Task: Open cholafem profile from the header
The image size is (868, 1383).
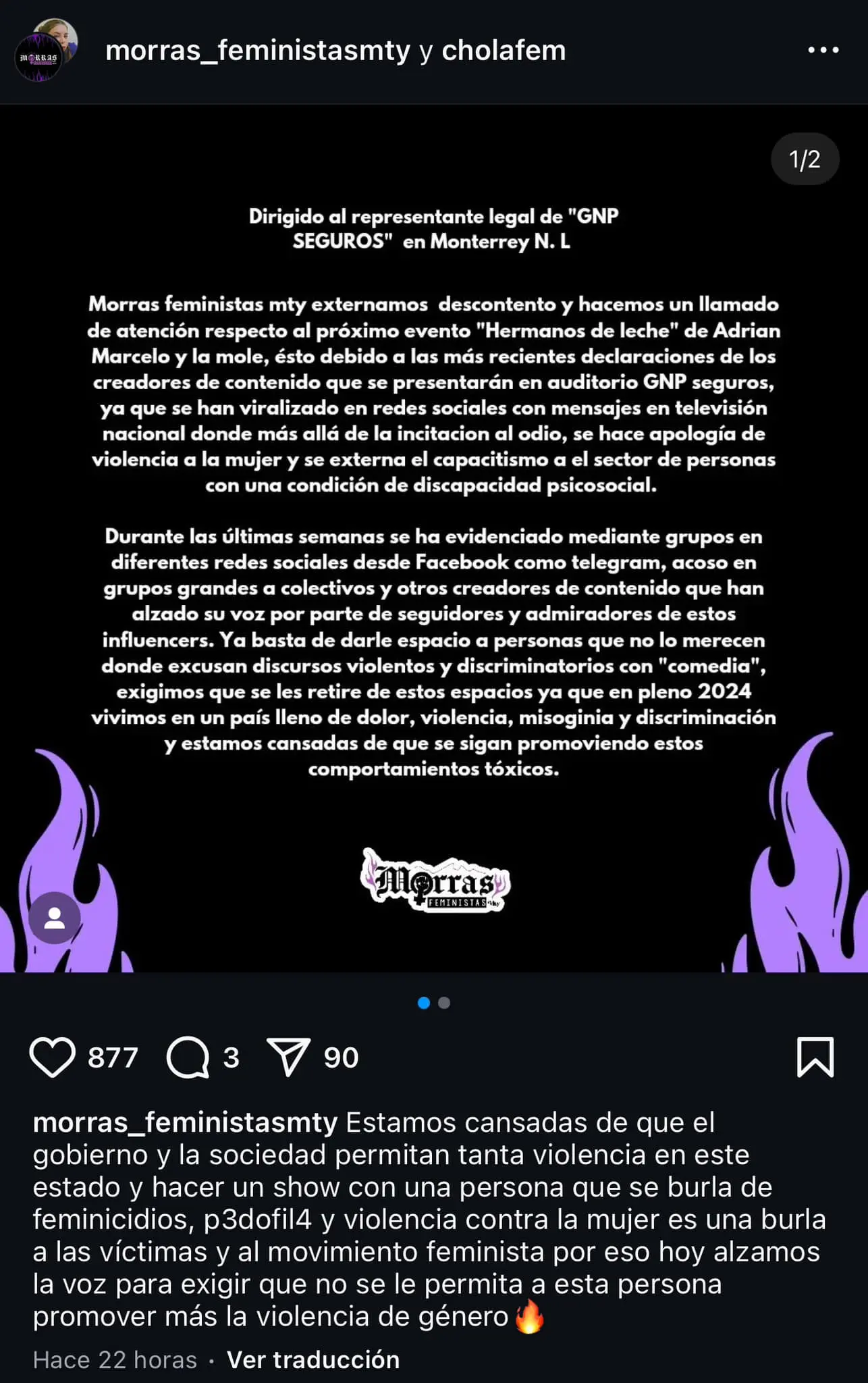Action: pos(504,51)
